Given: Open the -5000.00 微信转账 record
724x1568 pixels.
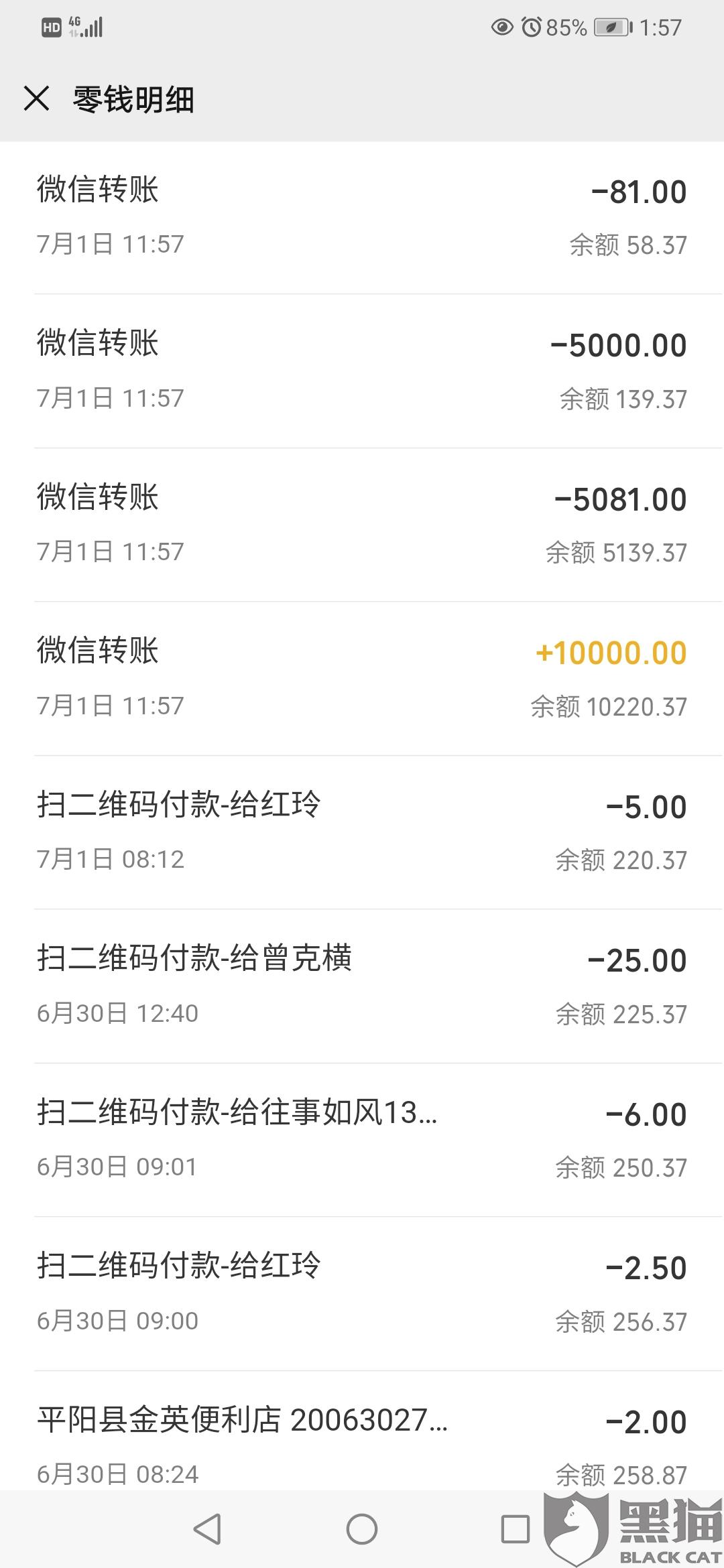Looking at the screenshot, I should [362, 371].
